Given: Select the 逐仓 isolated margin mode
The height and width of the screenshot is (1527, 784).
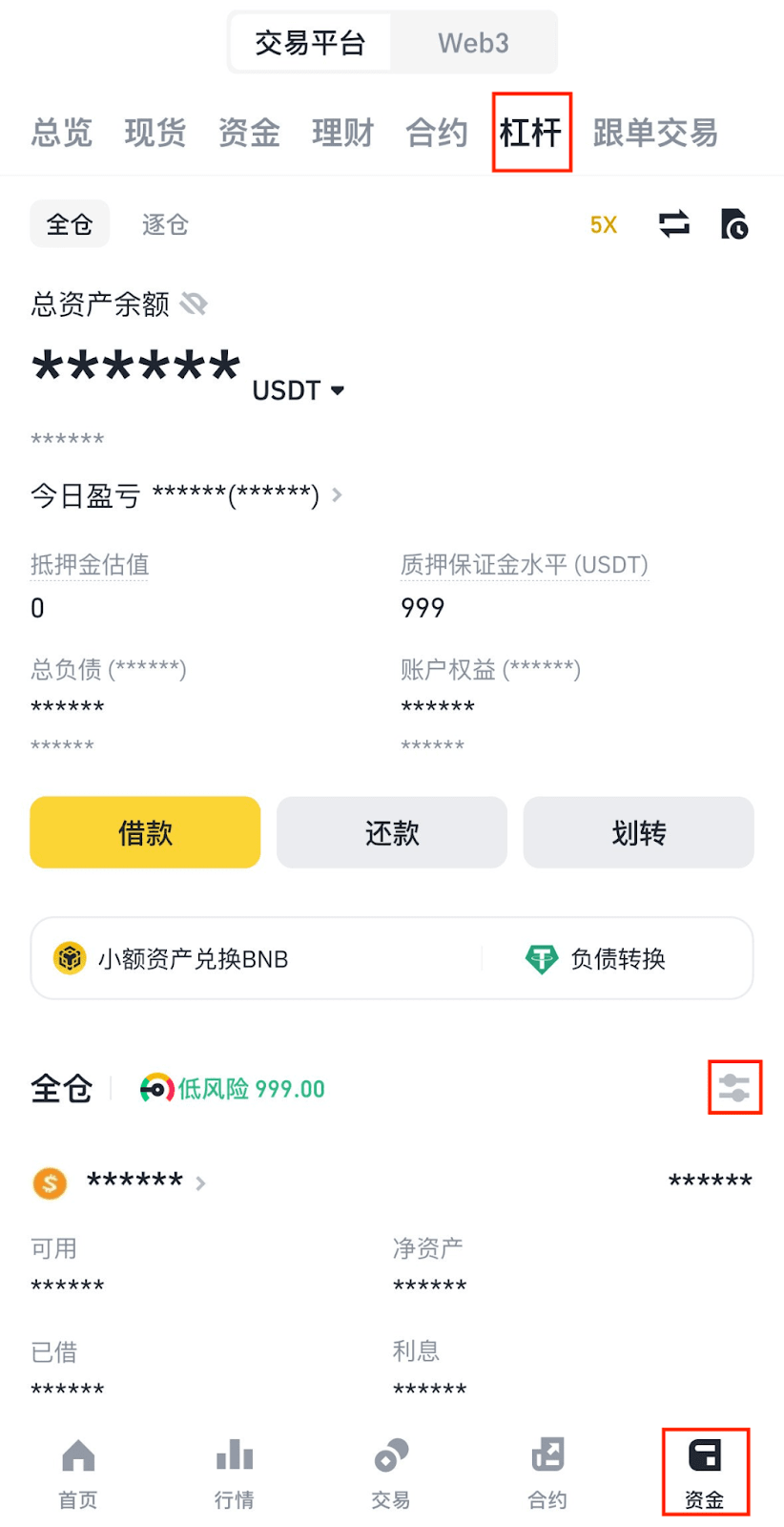Looking at the screenshot, I should [x=165, y=224].
